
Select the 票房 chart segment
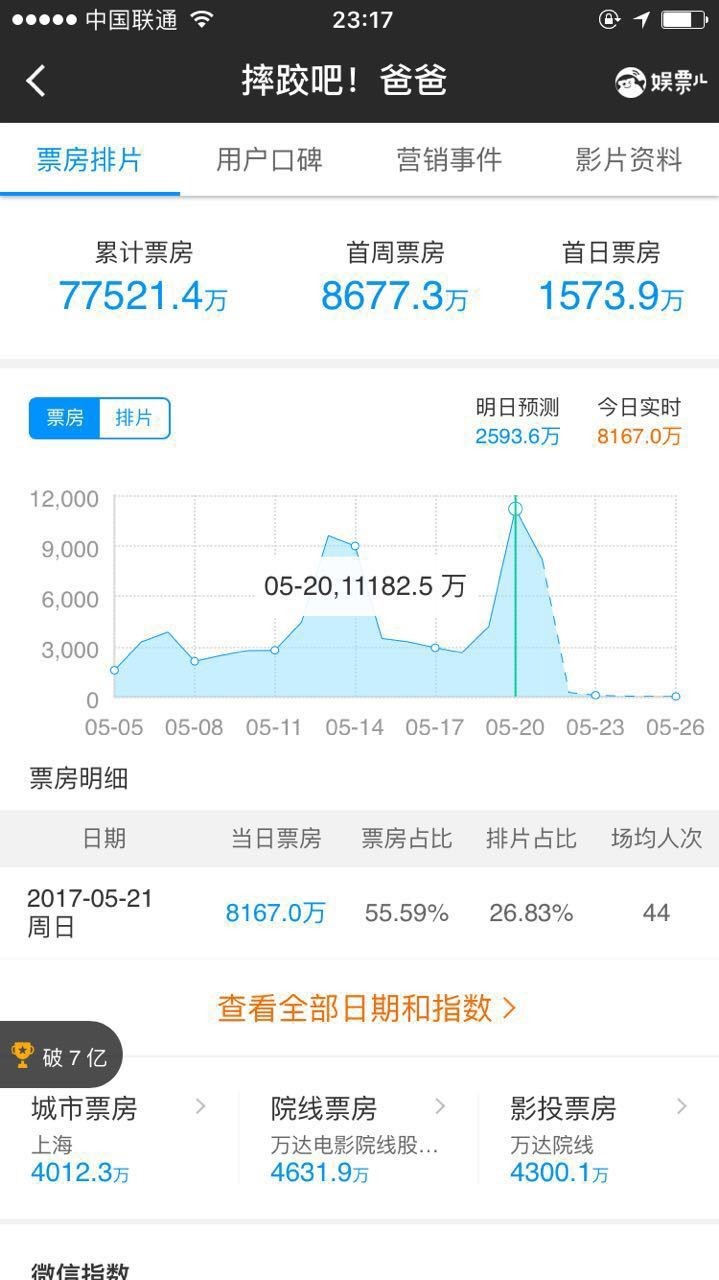[x=65, y=418]
